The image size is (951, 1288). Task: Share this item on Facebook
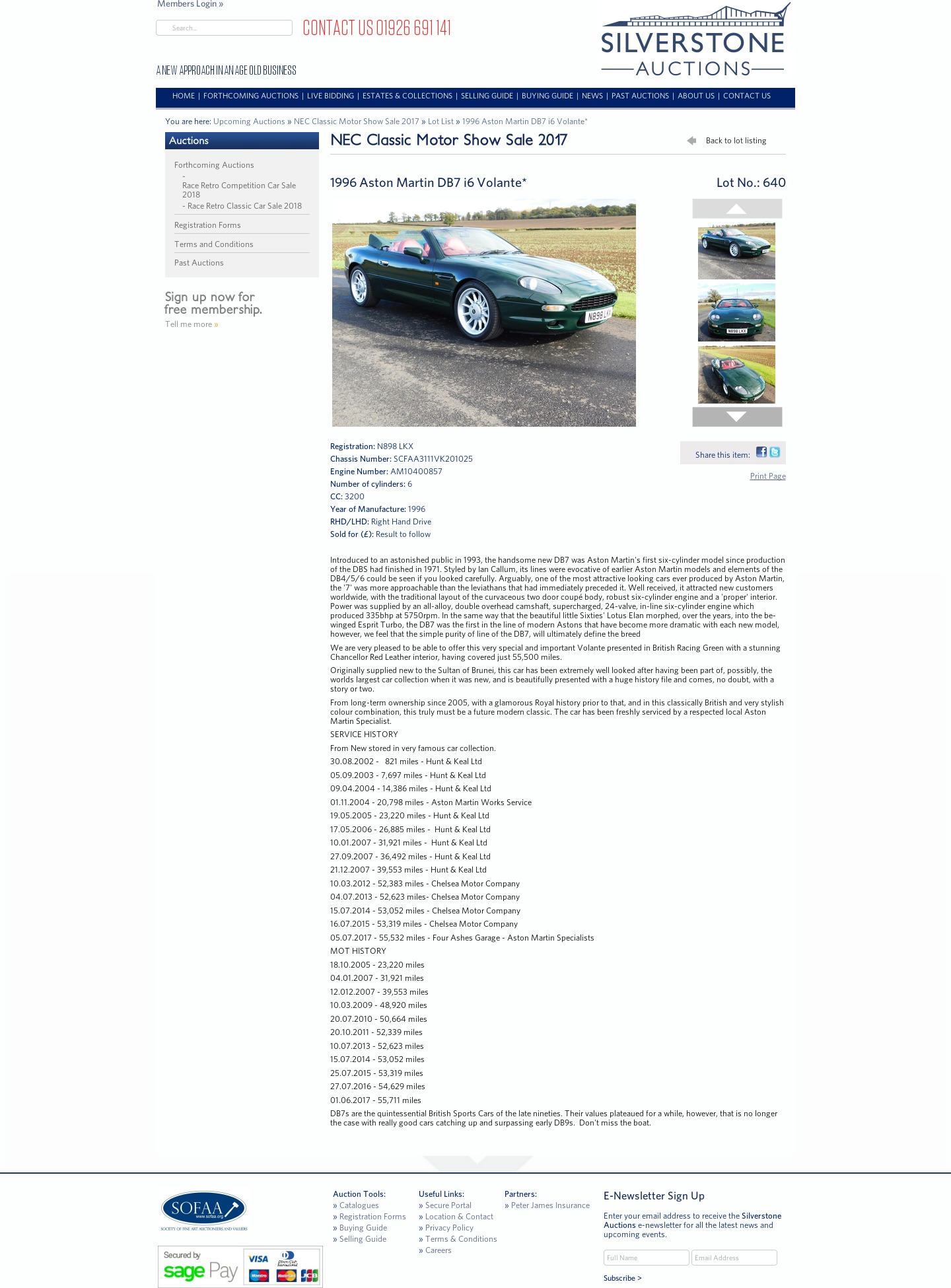(761, 452)
